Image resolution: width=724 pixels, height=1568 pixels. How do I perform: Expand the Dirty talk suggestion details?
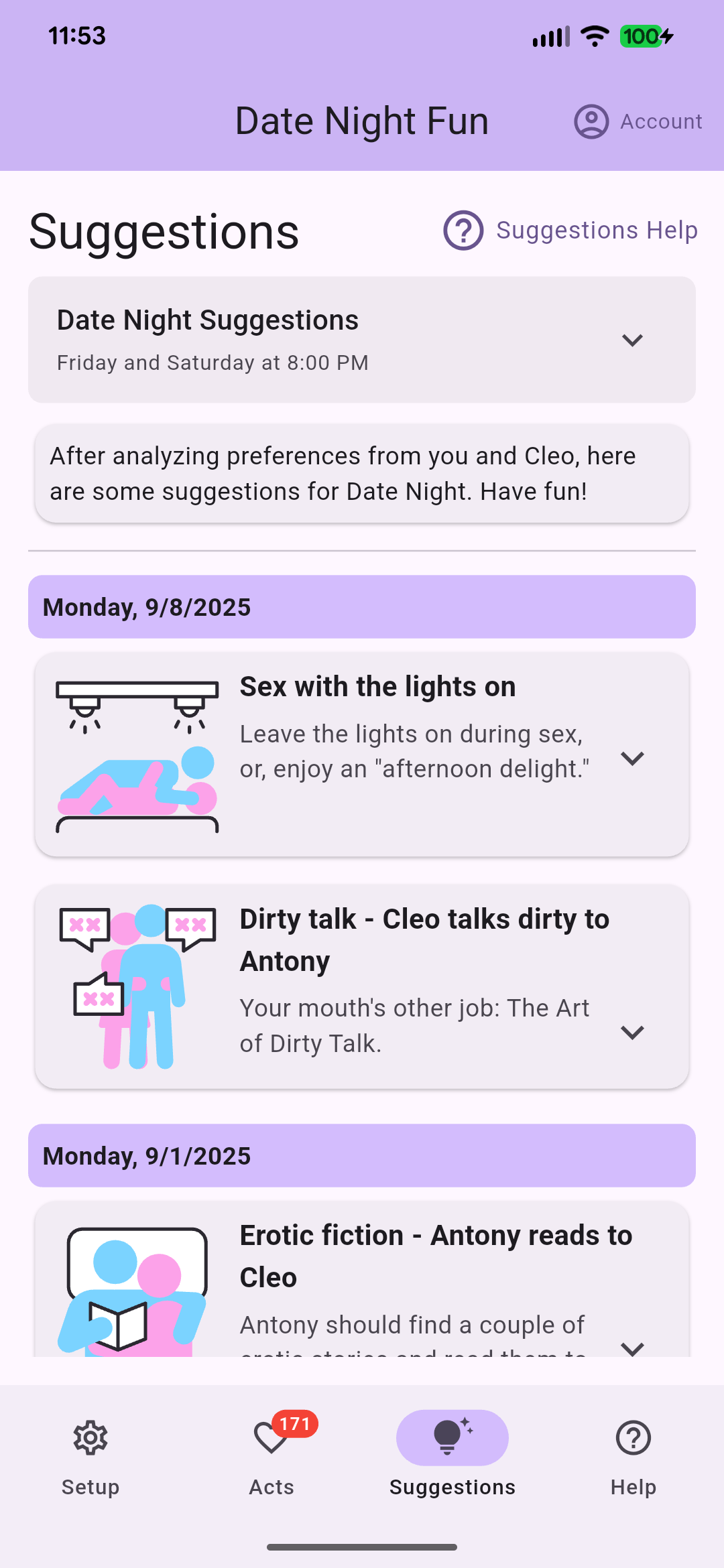(x=633, y=1033)
